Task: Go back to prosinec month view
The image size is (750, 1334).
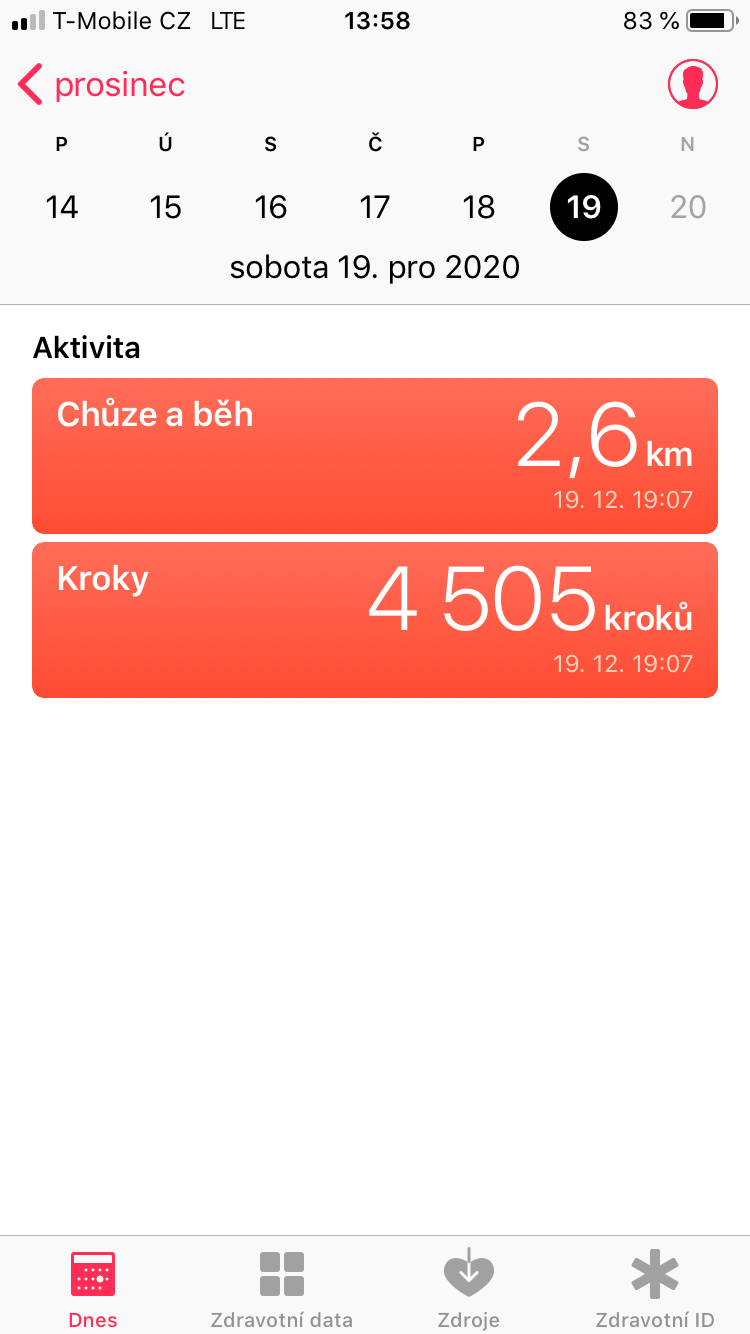Action: (102, 85)
